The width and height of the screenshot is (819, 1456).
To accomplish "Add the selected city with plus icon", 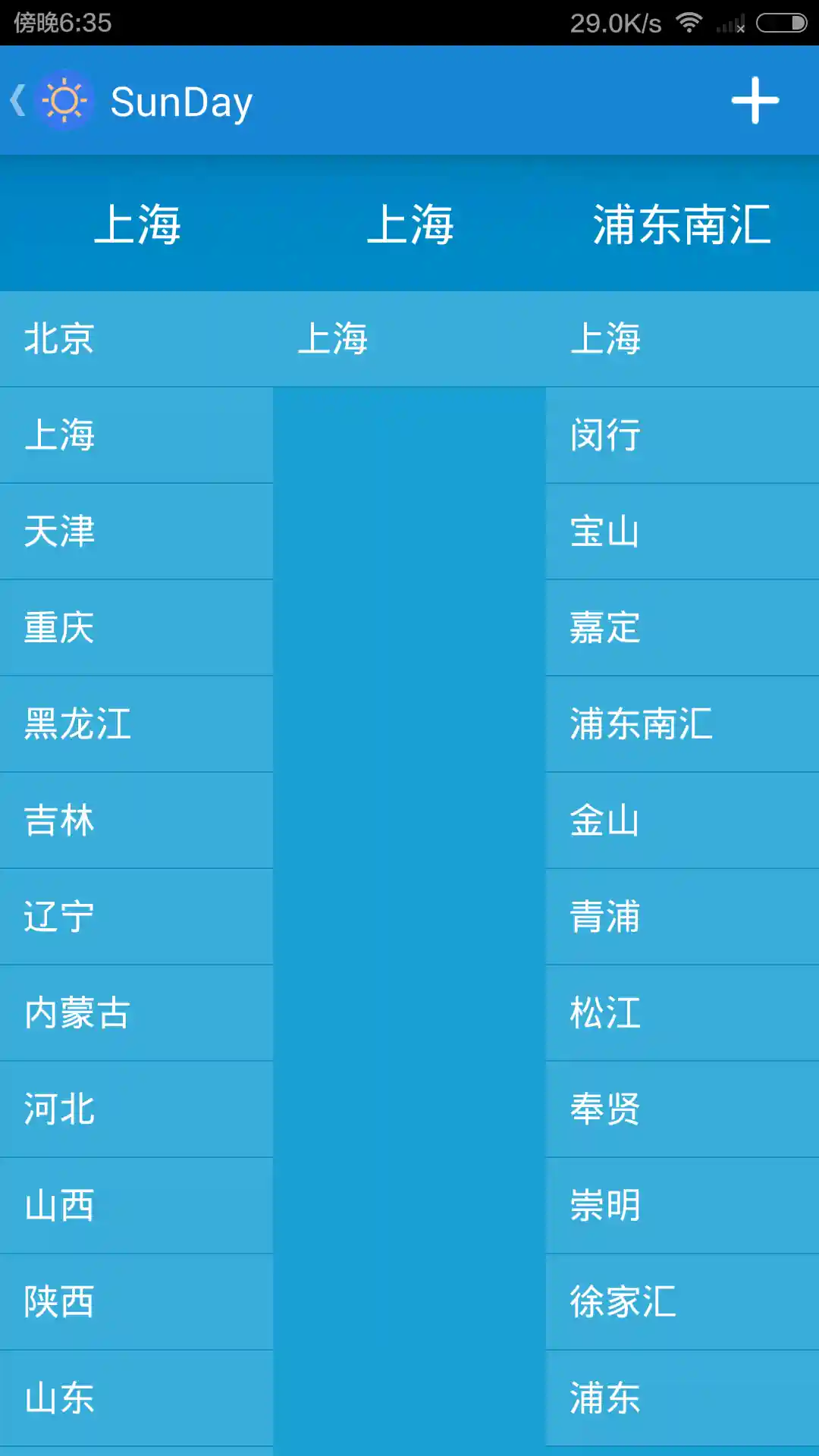I will tap(755, 101).
